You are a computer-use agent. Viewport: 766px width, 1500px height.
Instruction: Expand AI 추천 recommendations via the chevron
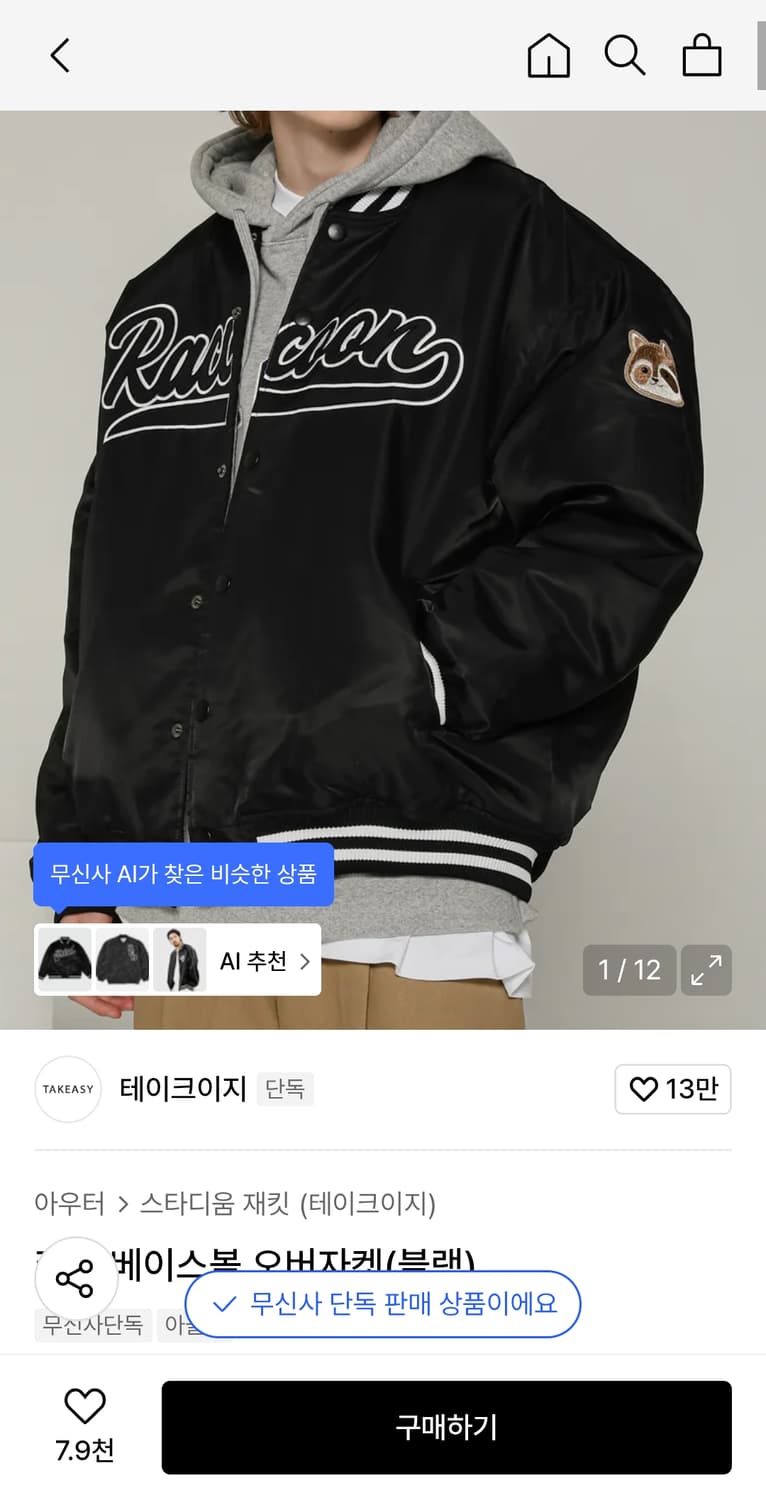click(x=305, y=959)
